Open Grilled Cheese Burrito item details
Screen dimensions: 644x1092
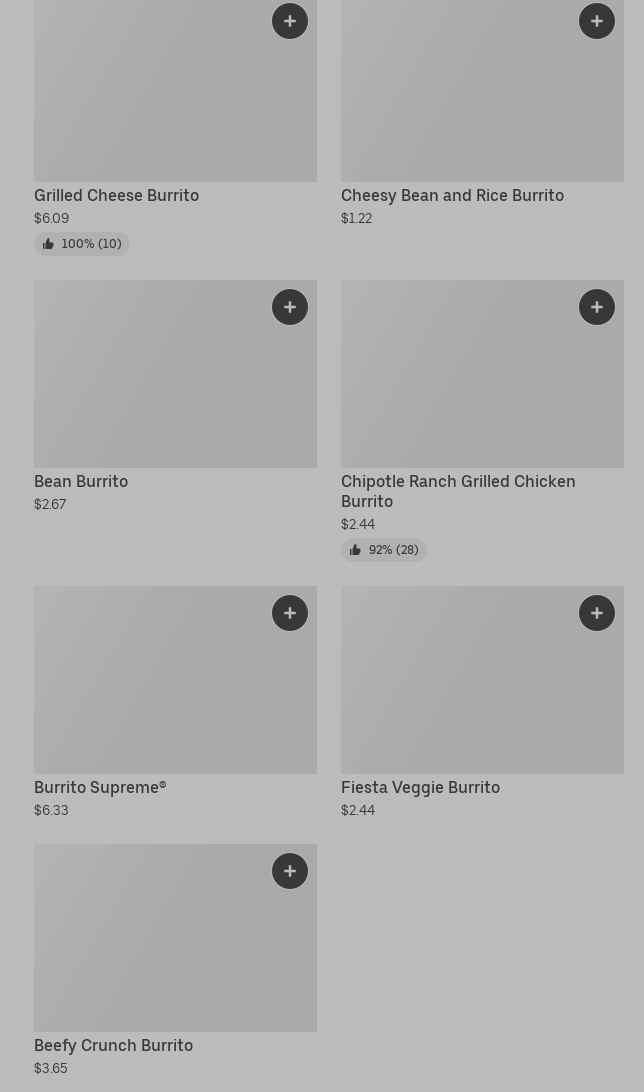tap(175, 125)
